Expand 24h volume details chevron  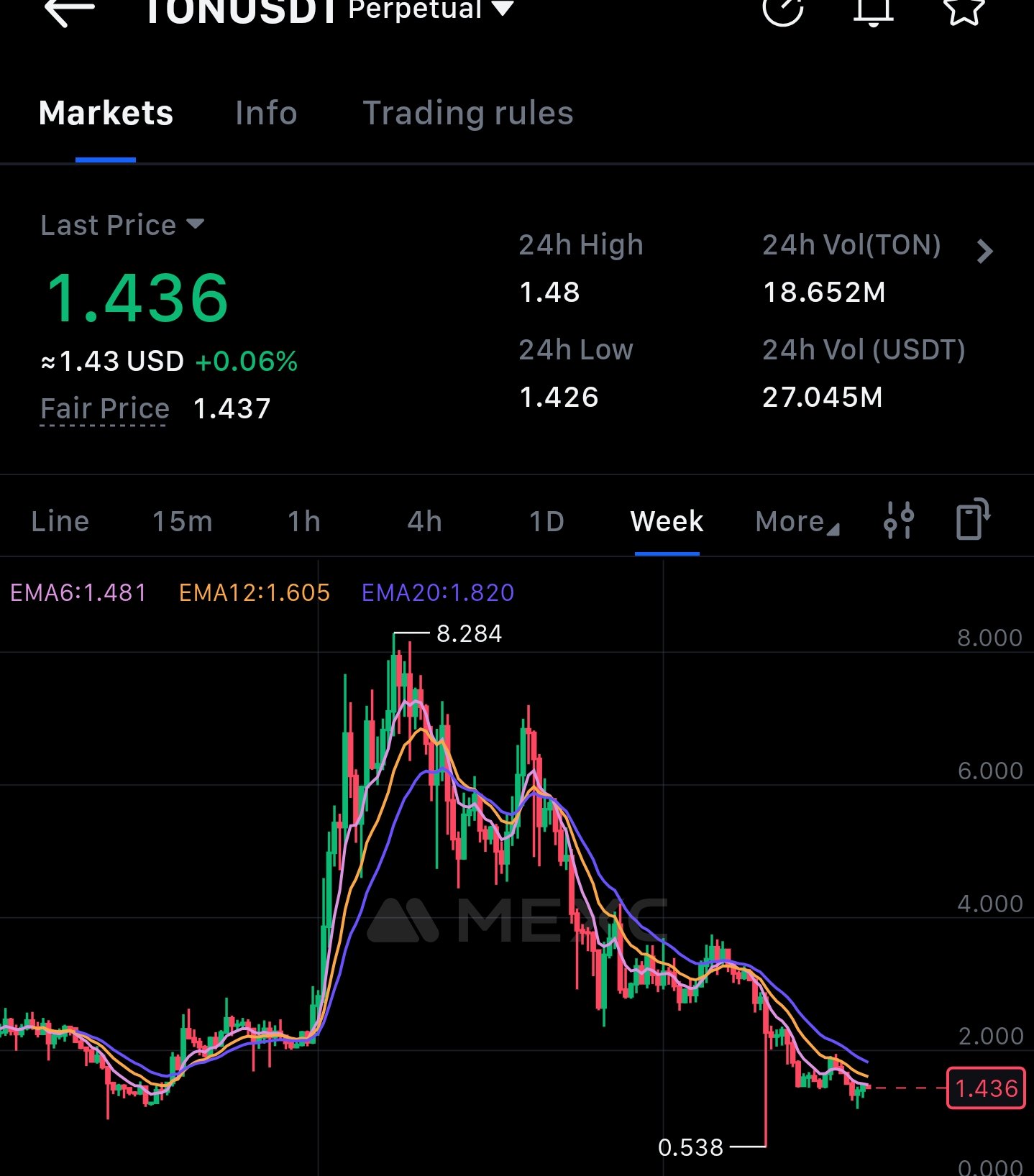point(985,251)
